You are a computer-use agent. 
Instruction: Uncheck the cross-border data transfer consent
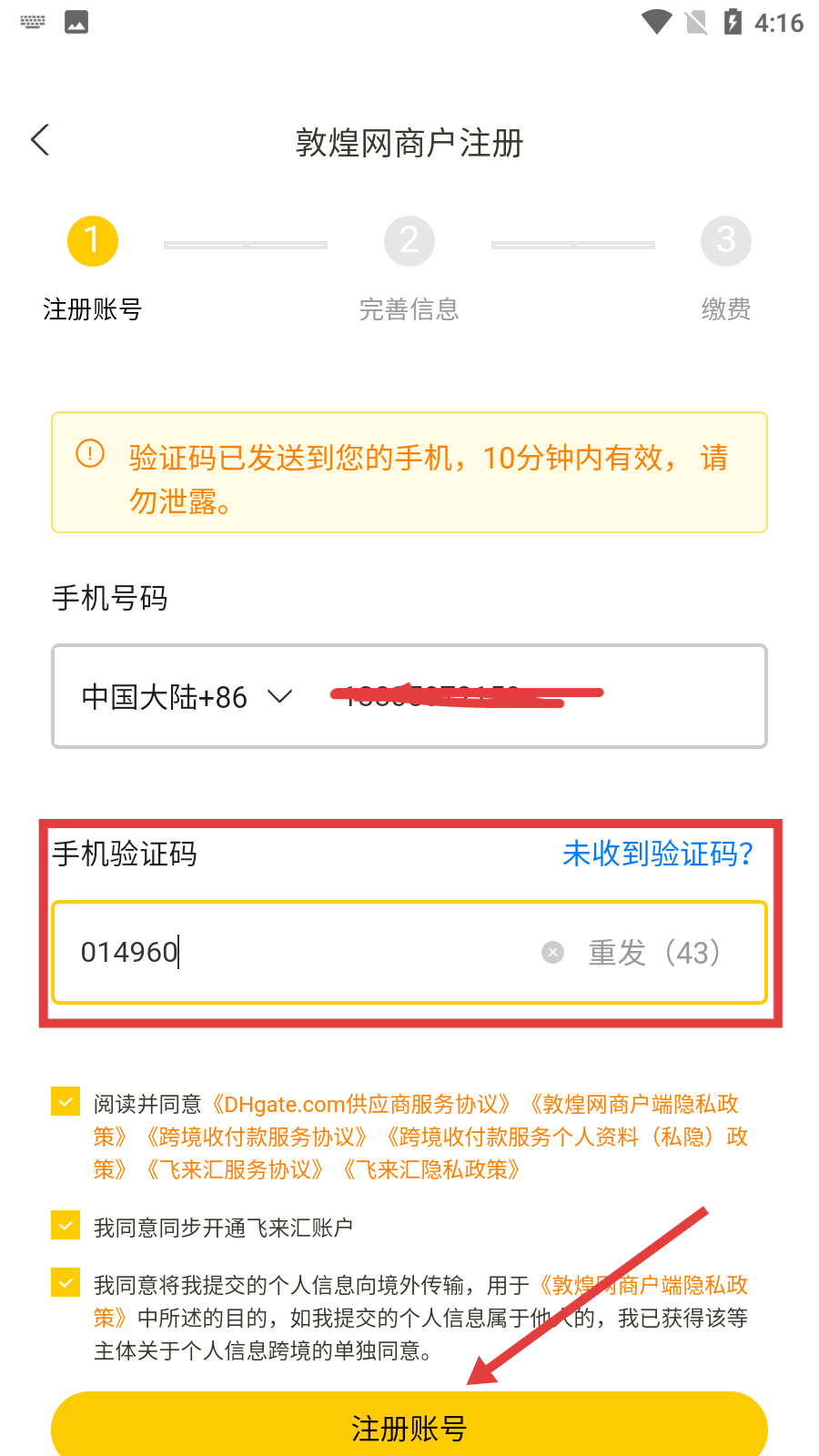[66, 1283]
